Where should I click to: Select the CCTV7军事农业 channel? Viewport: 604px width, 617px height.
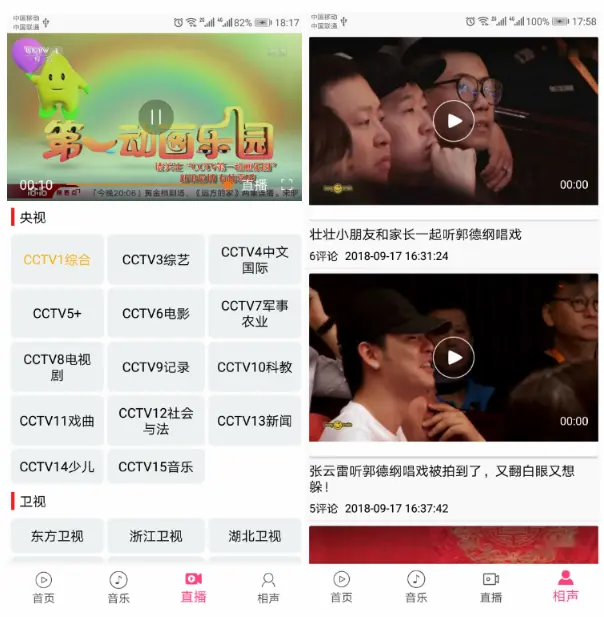click(254, 314)
